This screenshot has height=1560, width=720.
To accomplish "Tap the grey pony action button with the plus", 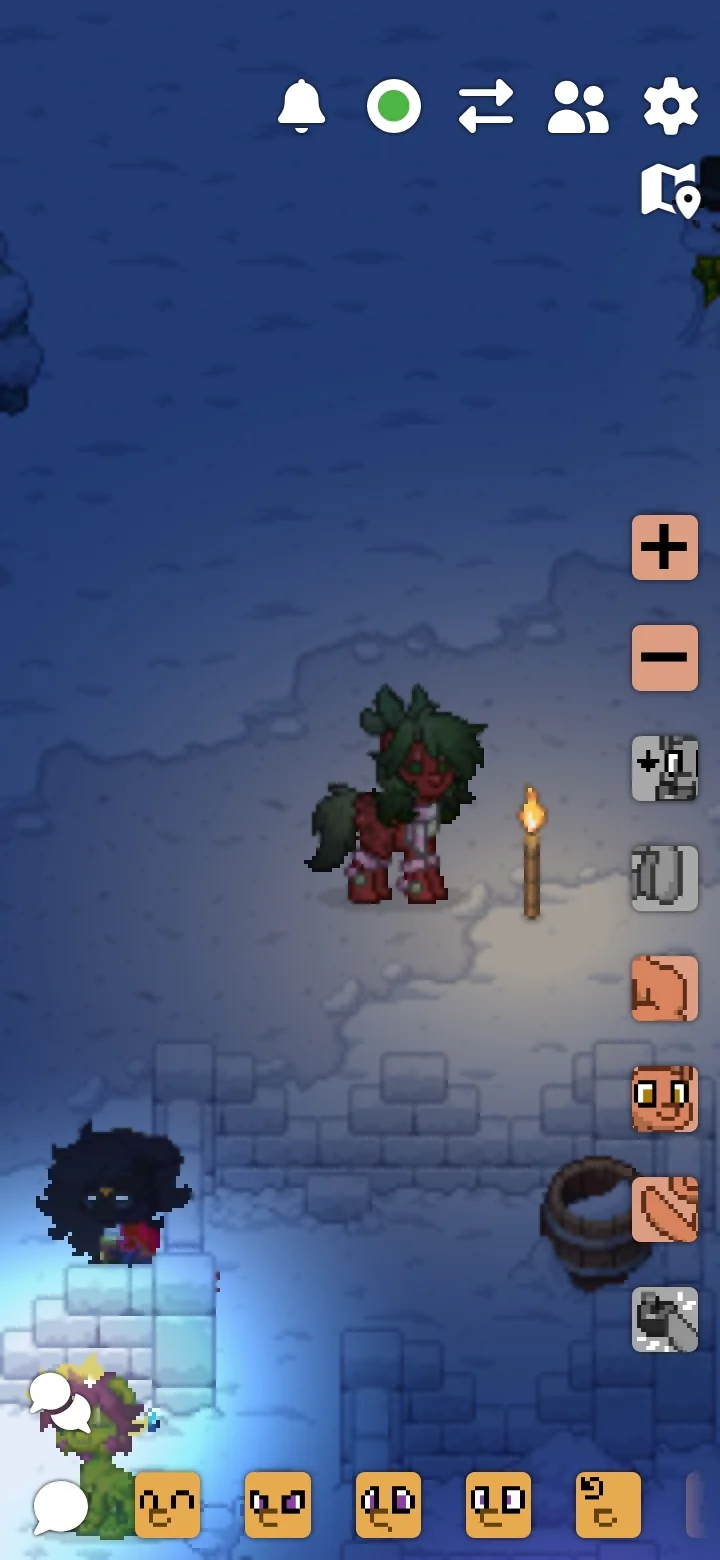I will pos(664,768).
